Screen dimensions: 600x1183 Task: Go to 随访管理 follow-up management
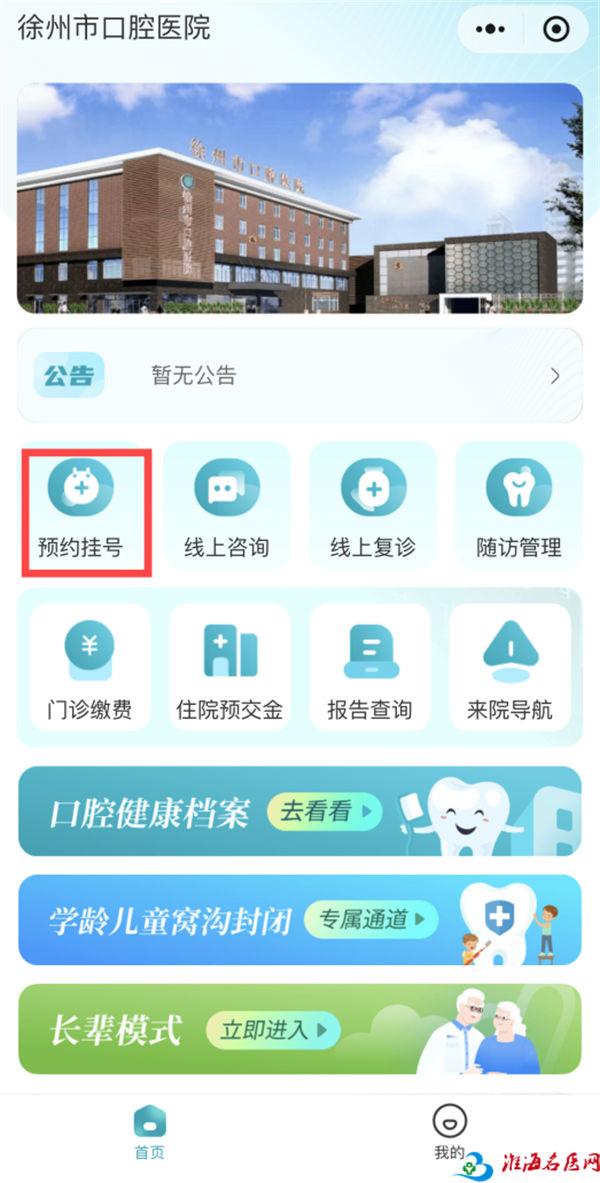point(519,512)
